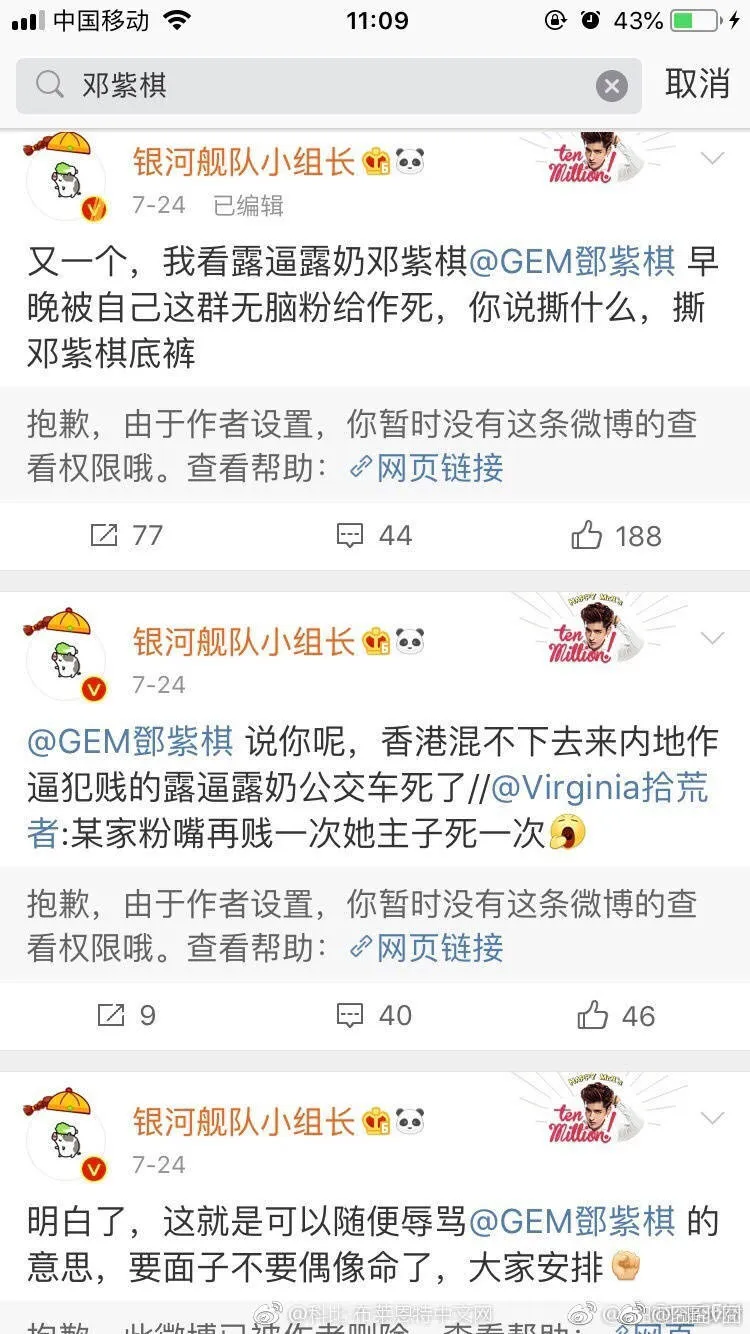Like the post with 46 likes

(x=616, y=1016)
